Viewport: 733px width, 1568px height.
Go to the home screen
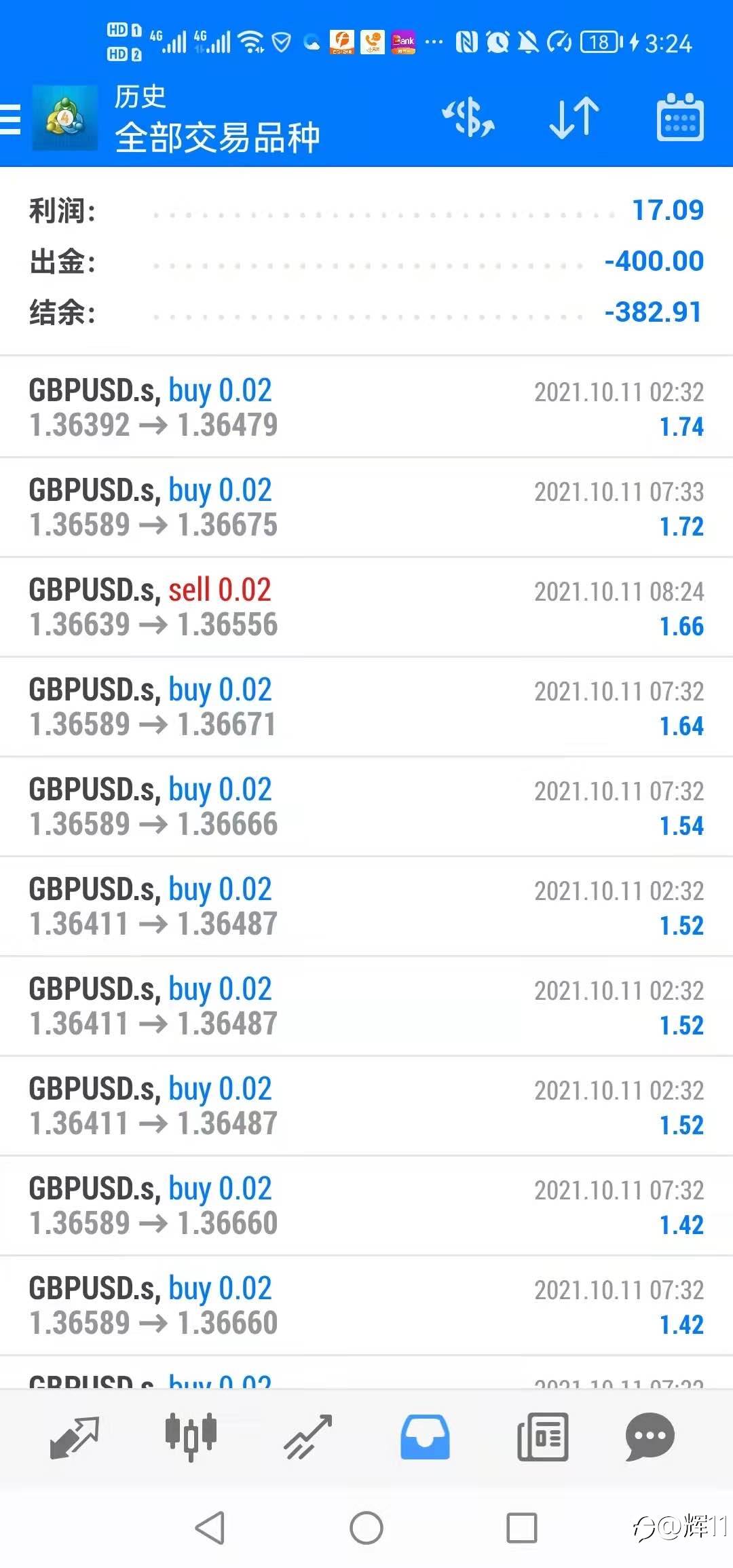tap(366, 1528)
